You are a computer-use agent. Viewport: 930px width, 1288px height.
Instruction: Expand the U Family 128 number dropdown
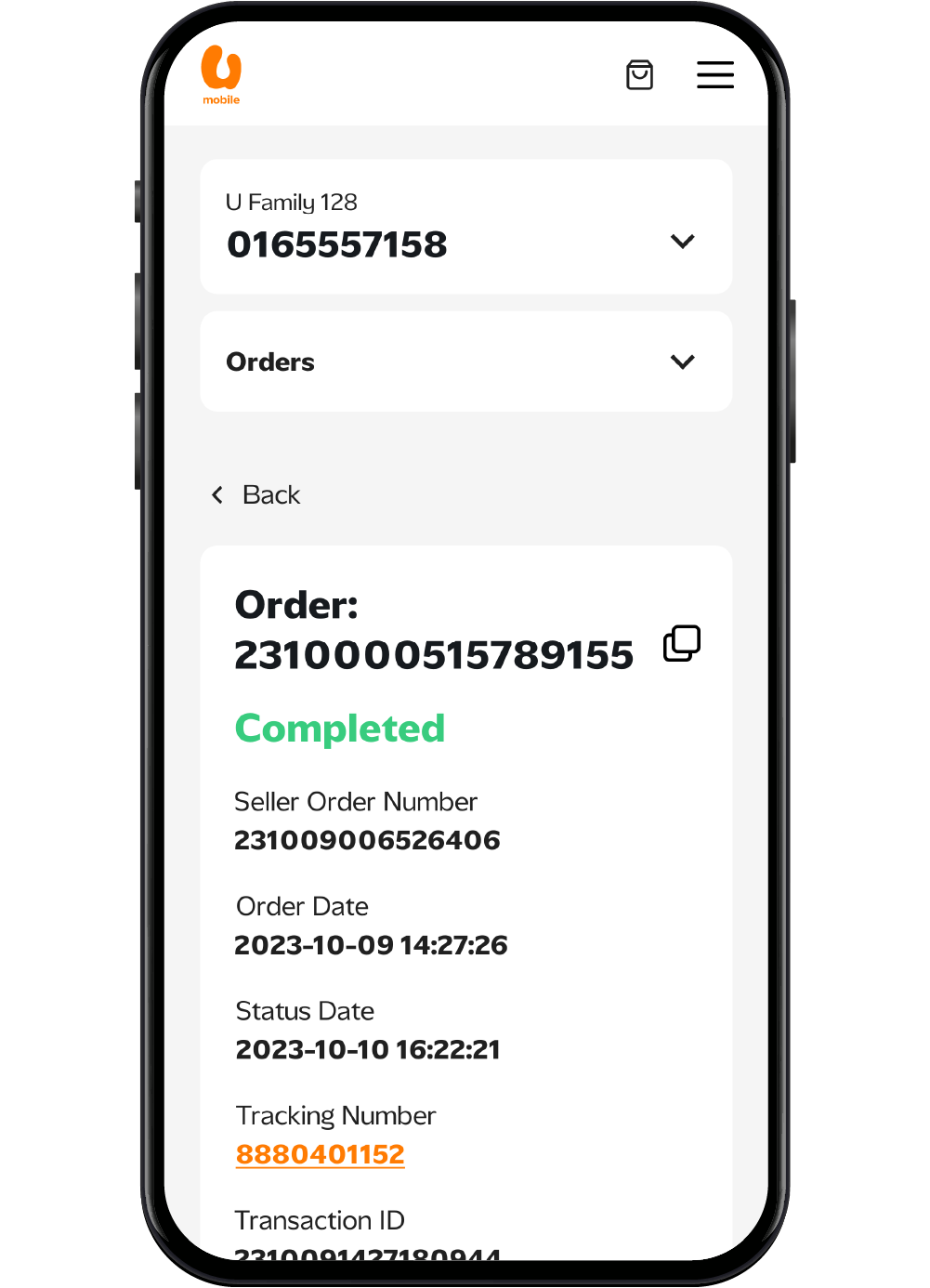[x=682, y=242]
